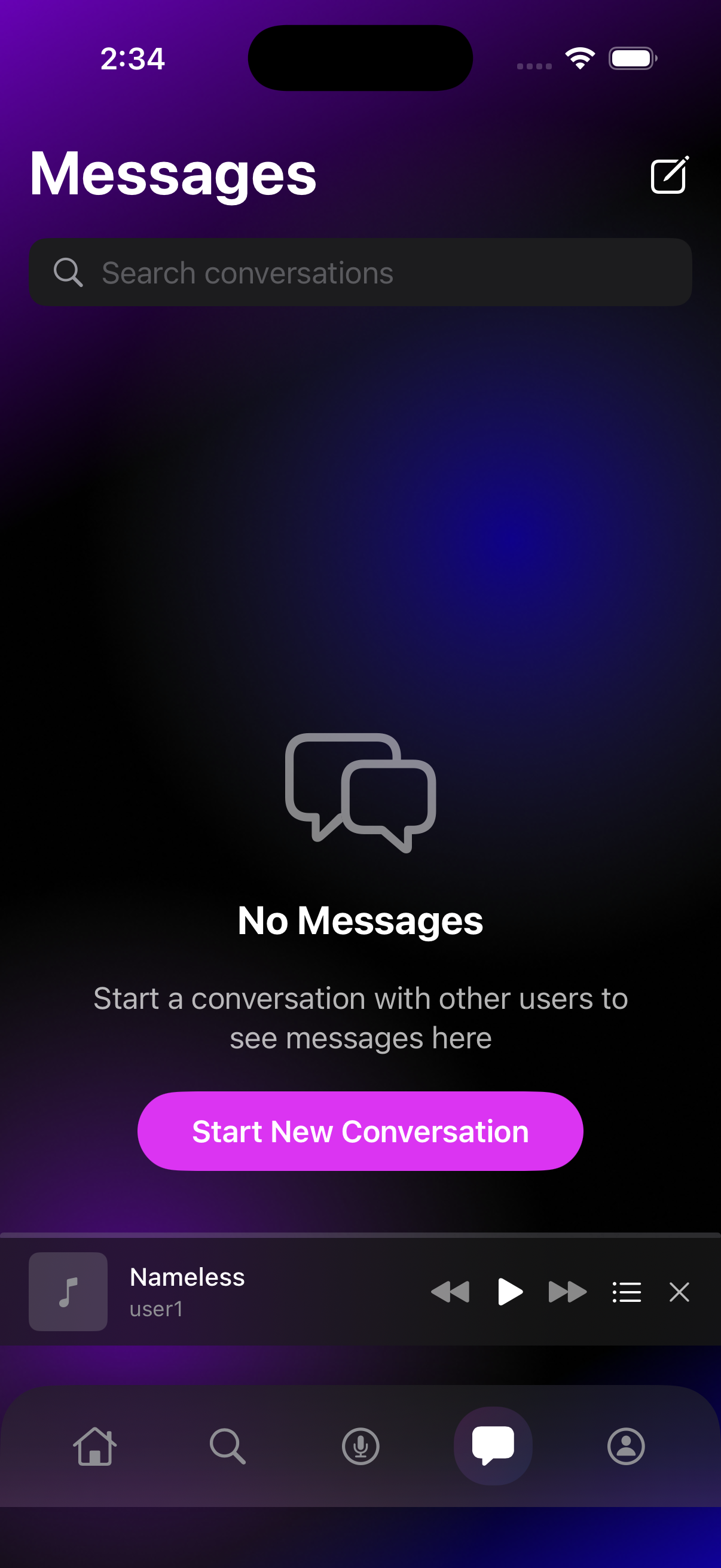Open the Nameless track artwork thumbnail
Viewport: 721px width, 1568px height.
click(x=68, y=1292)
